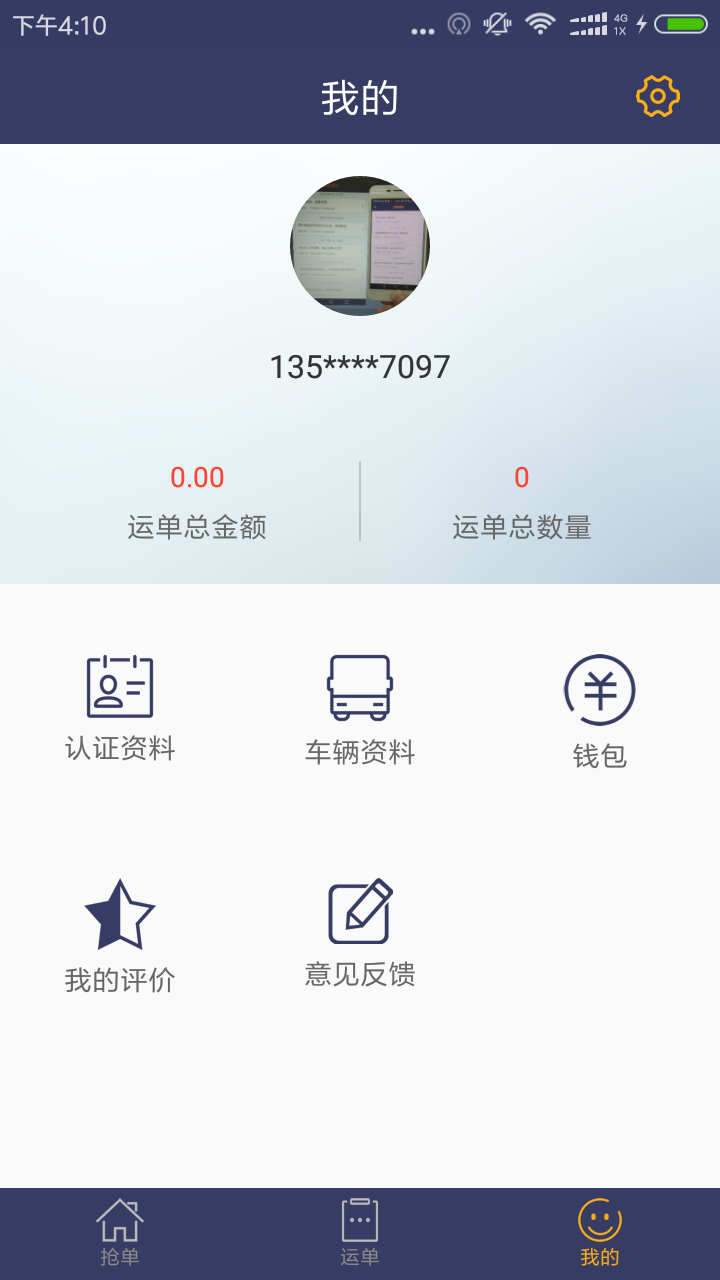Switch to the 抢单 tab
The width and height of the screenshot is (720, 1280).
click(120, 1232)
